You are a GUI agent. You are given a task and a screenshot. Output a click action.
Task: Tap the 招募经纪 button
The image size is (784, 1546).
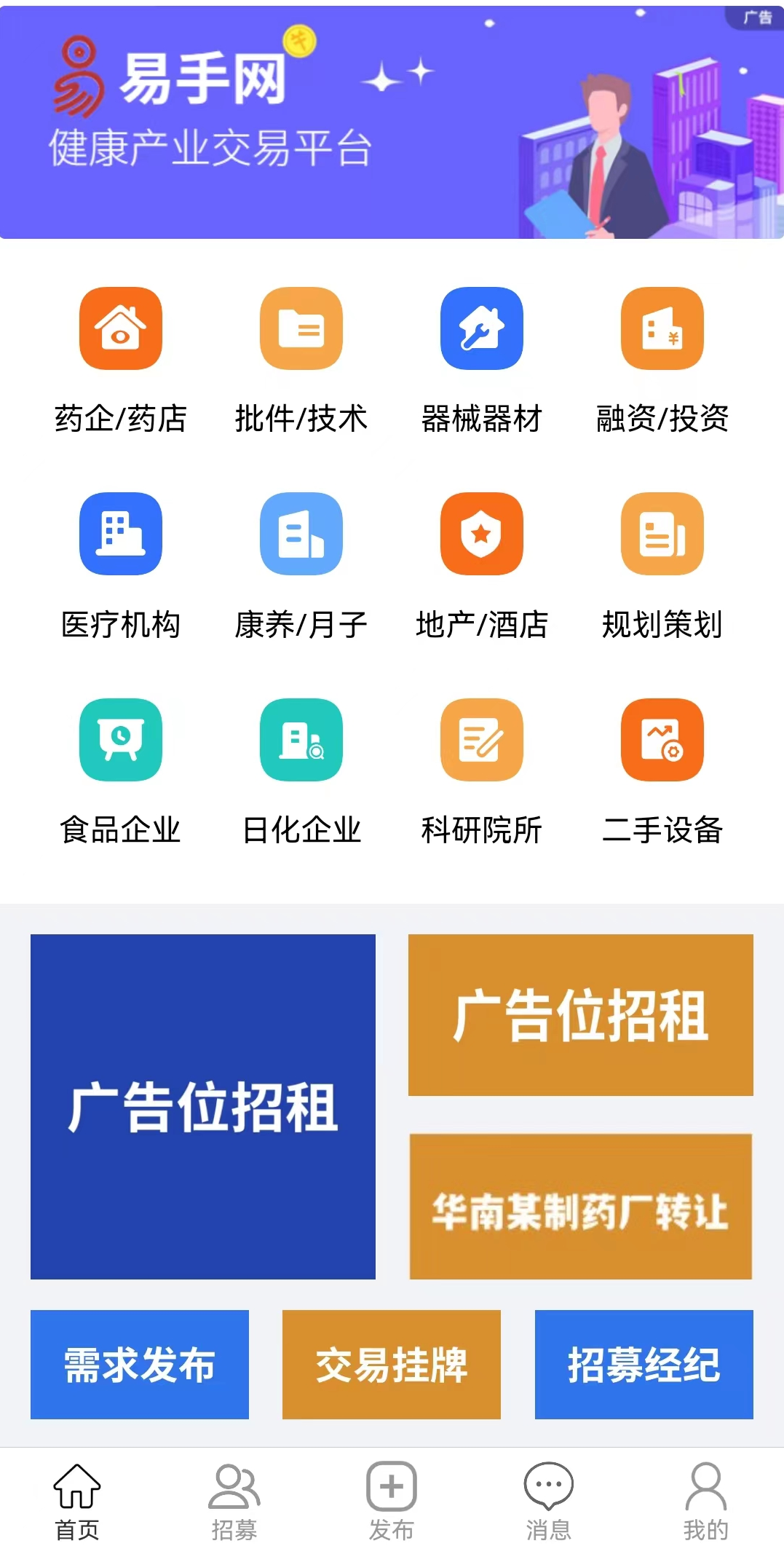point(644,1364)
